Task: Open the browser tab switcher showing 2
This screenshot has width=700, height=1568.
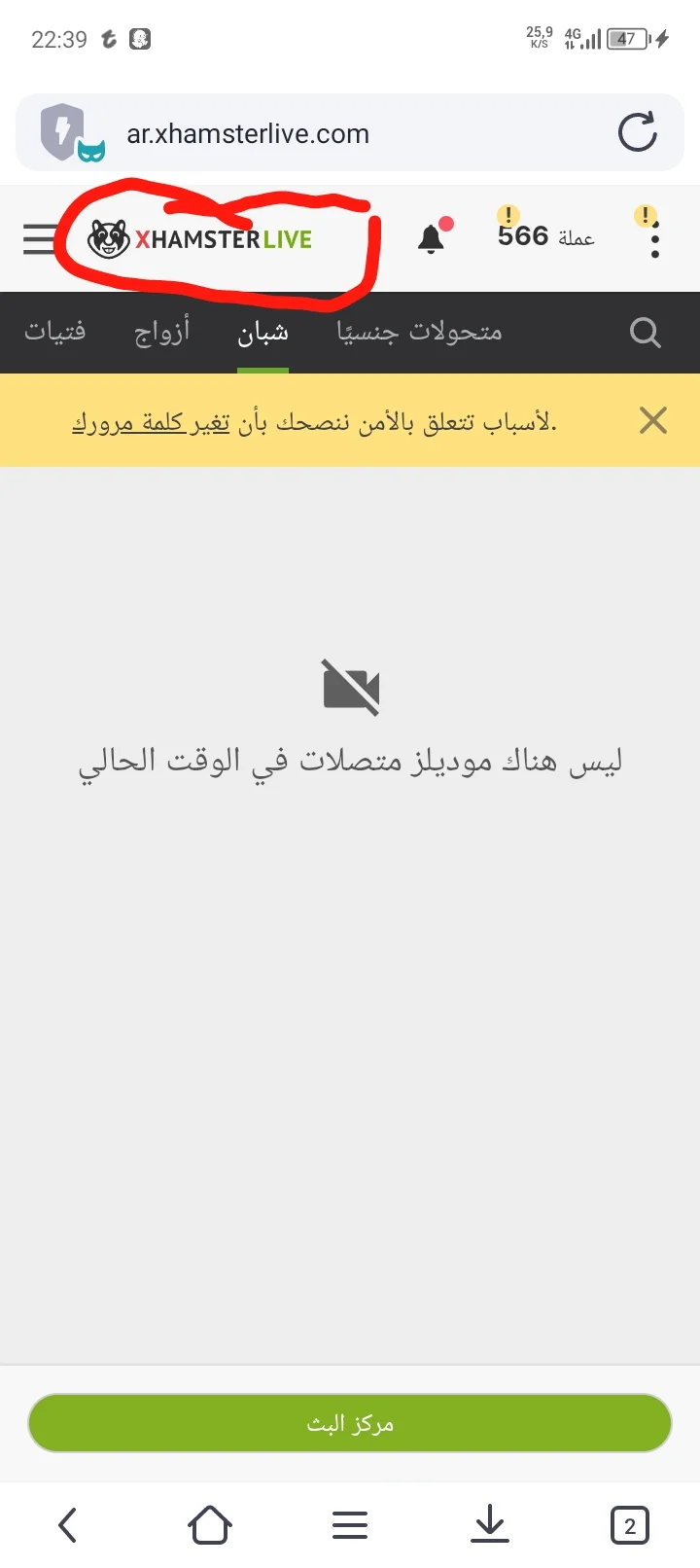Action: 629,1524
